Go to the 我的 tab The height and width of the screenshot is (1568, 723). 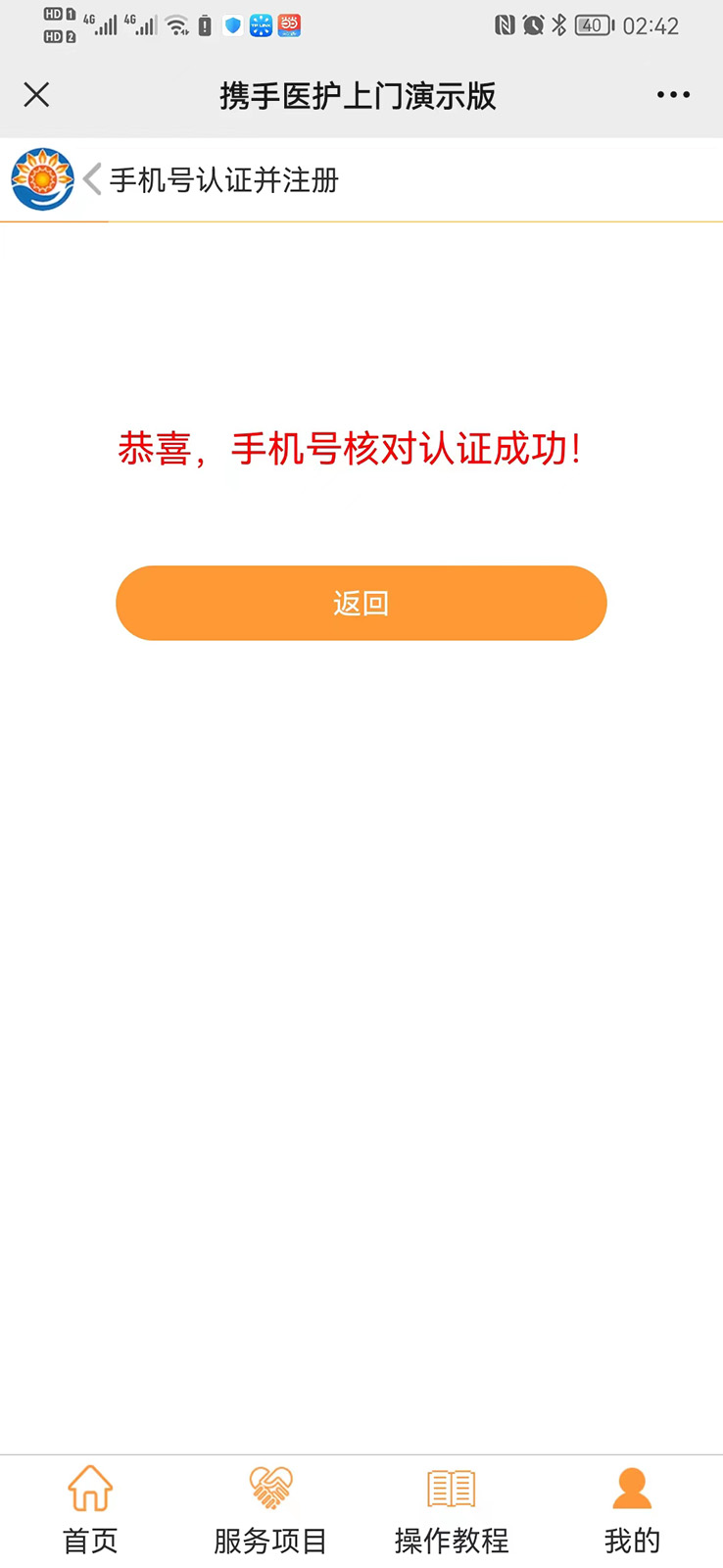pyautogui.click(x=632, y=1510)
